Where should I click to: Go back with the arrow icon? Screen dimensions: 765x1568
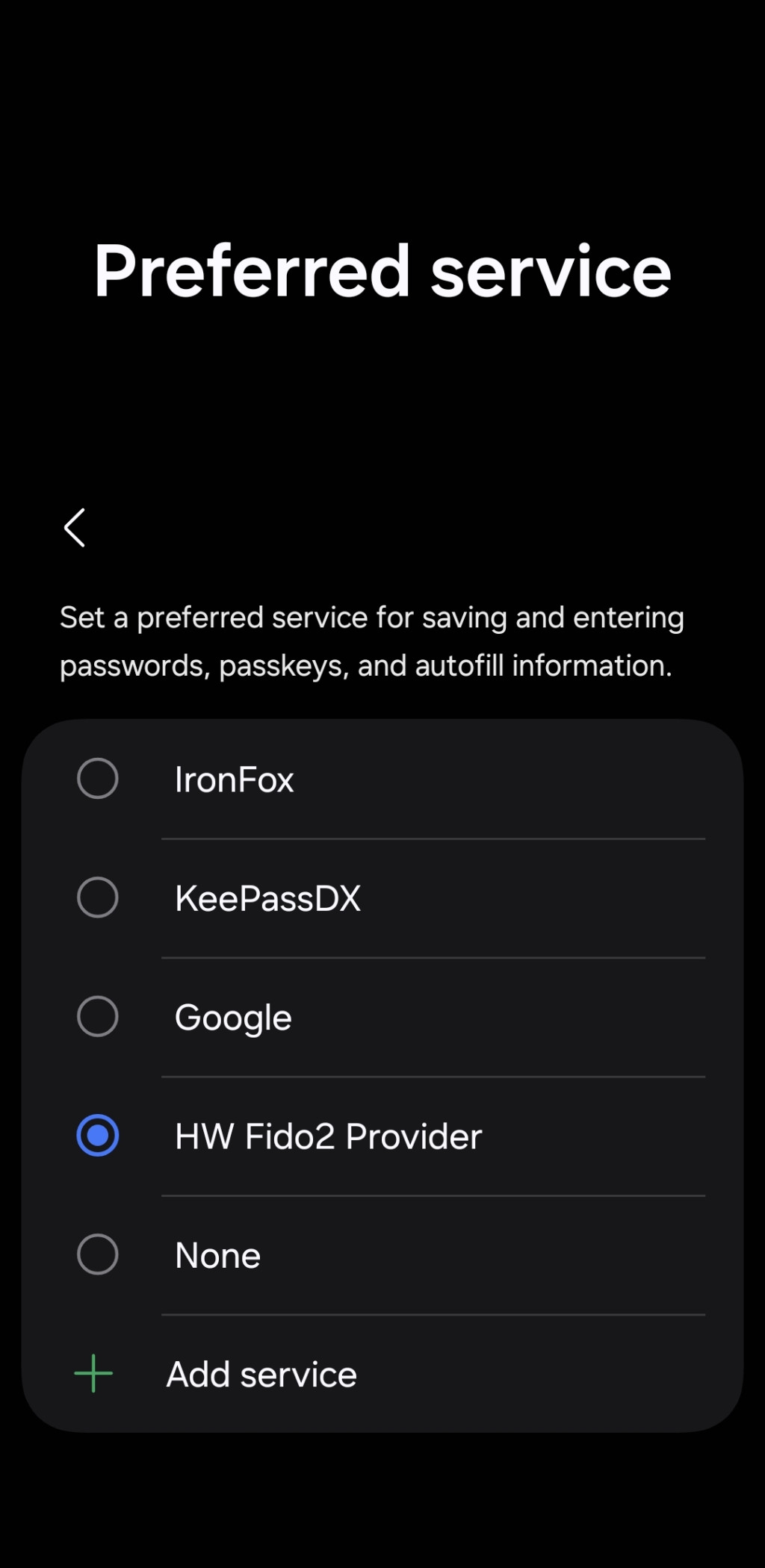(75, 528)
